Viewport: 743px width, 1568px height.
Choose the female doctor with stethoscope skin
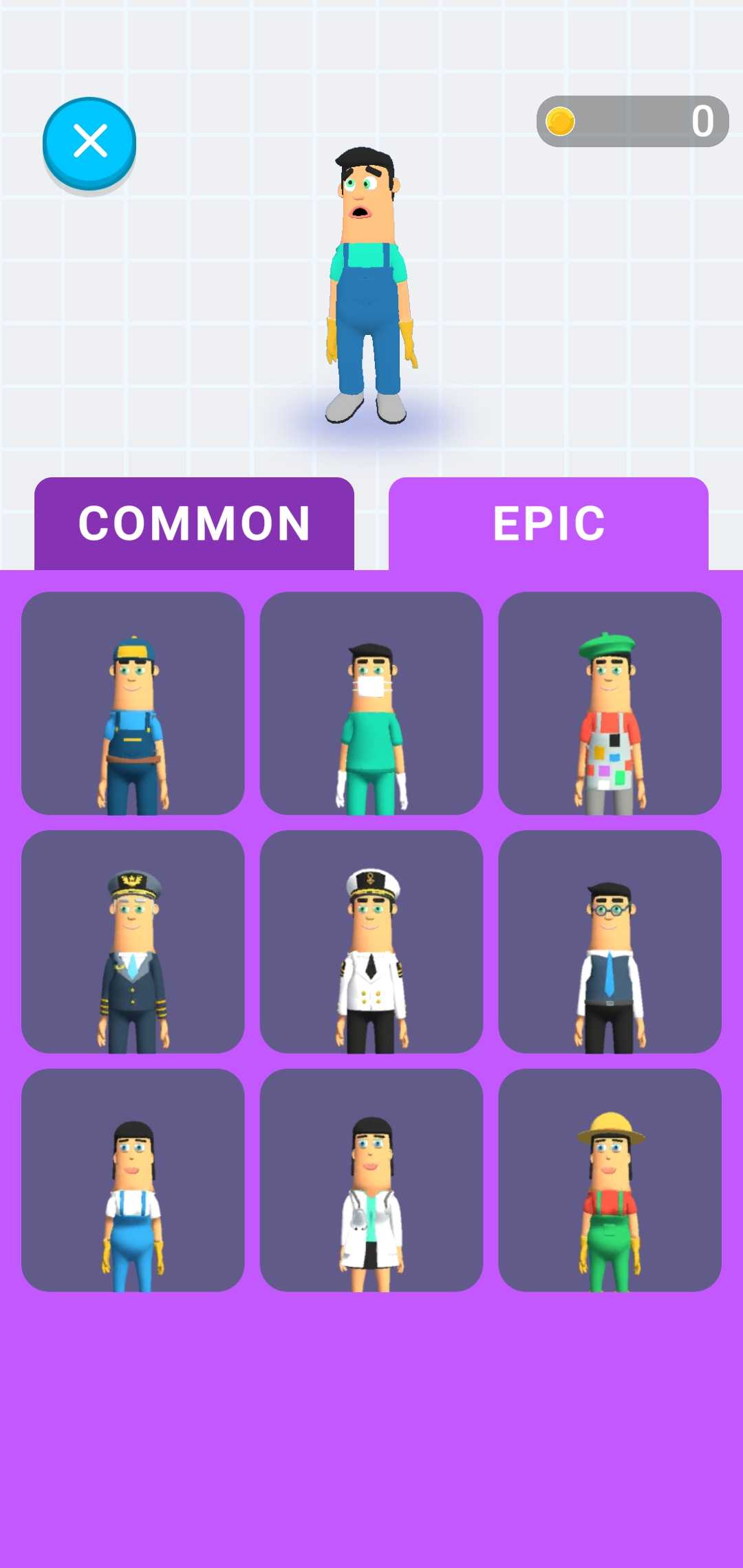click(371, 1180)
